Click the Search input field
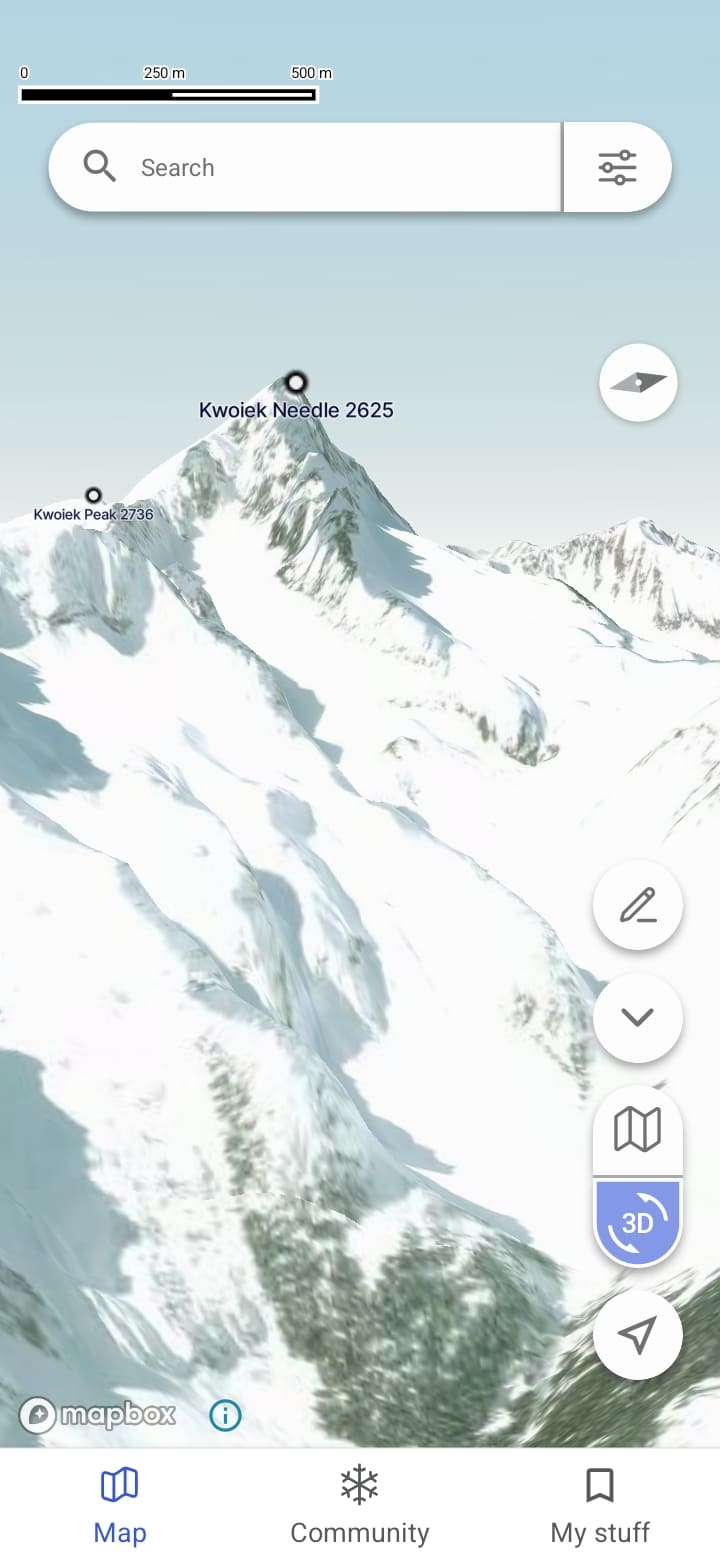 pyautogui.click(x=300, y=167)
